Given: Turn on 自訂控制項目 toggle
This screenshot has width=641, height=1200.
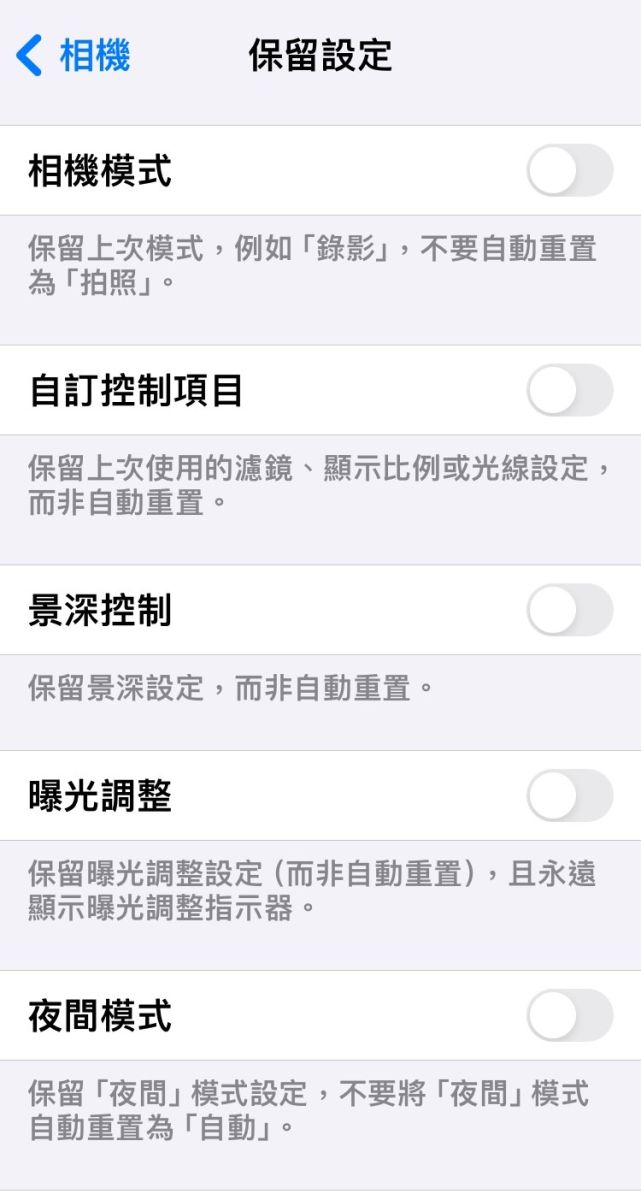Looking at the screenshot, I should 569,390.
